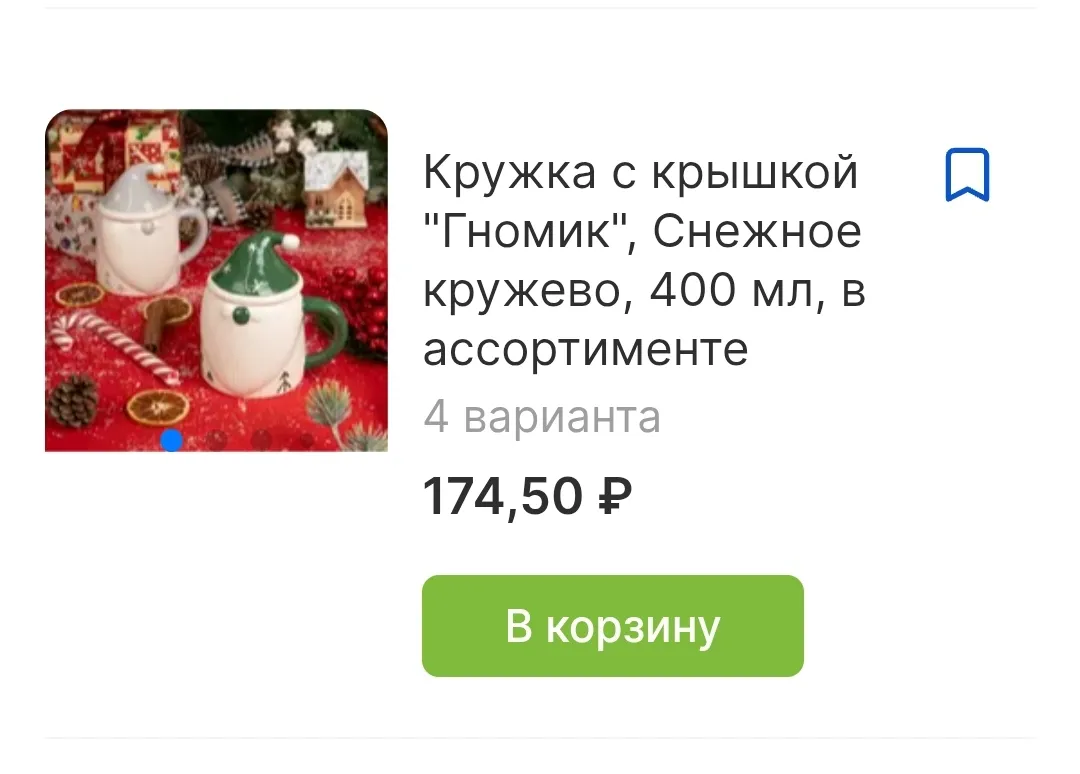
Task: Open the Гномик mug product image
Action: 216,280
